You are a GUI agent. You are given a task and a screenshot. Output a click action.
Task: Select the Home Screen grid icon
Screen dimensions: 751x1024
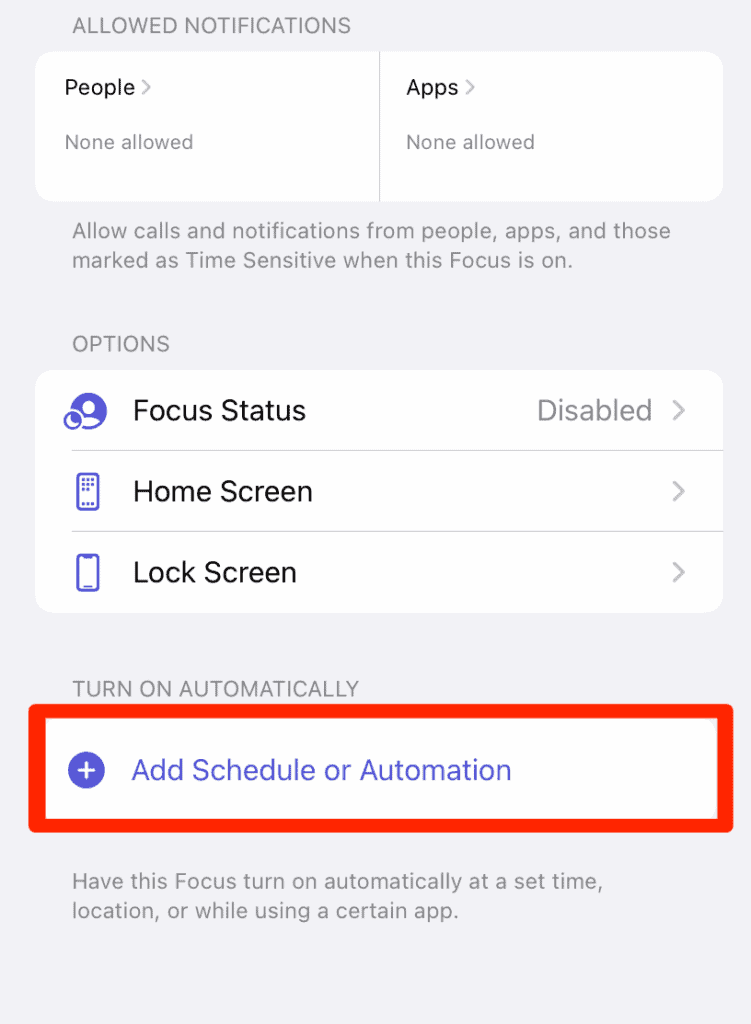pos(86,491)
